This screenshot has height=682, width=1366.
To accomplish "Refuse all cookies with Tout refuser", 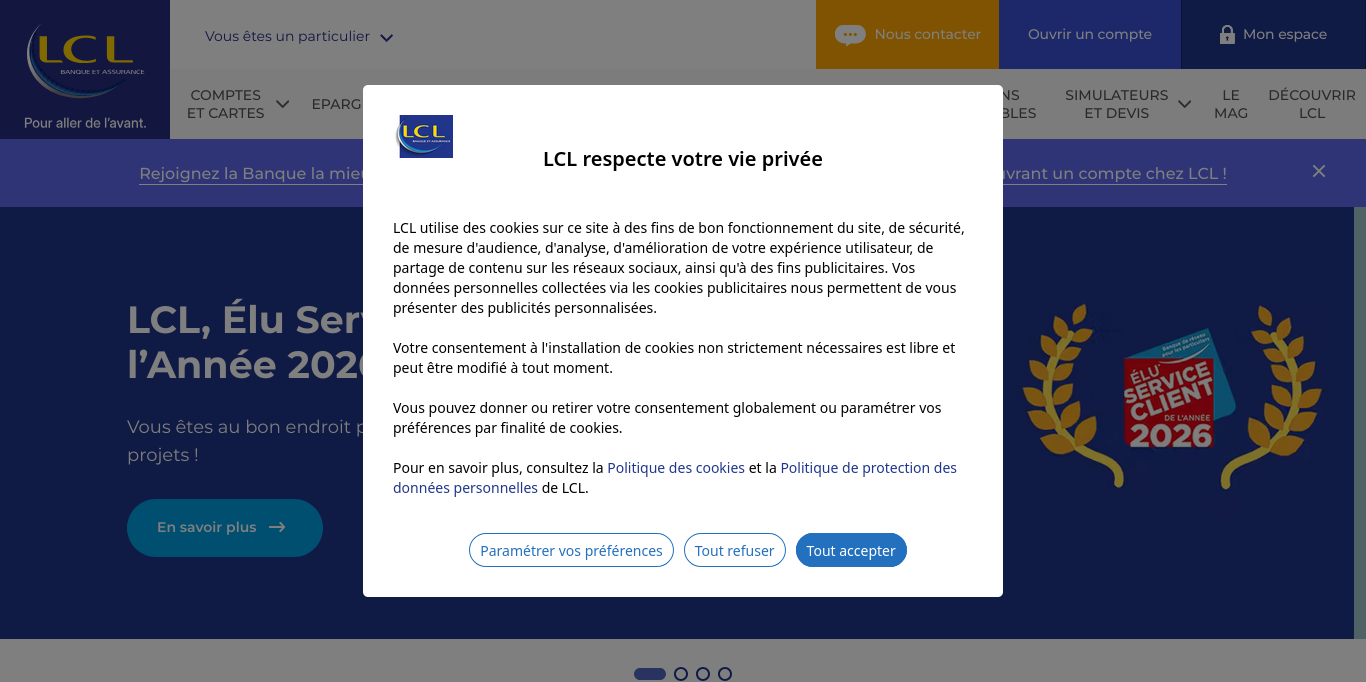I will pyautogui.click(x=734, y=551).
